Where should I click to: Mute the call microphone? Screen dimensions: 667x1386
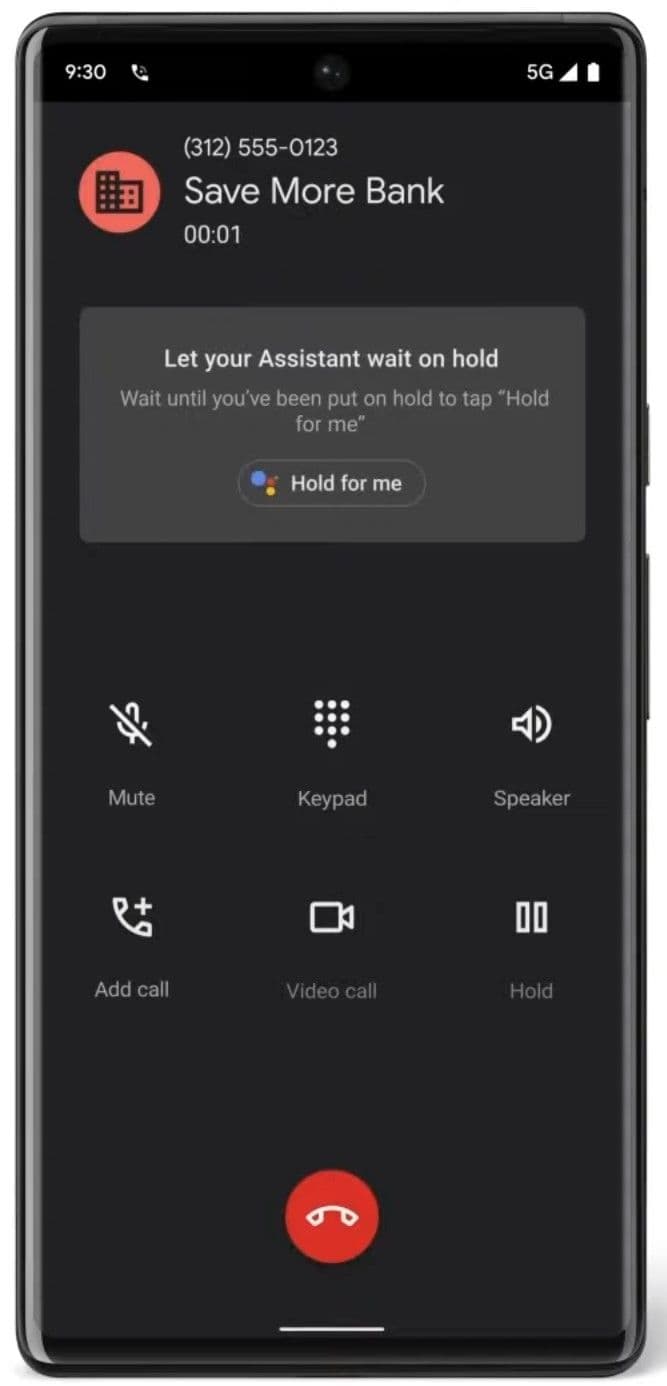pos(132,725)
